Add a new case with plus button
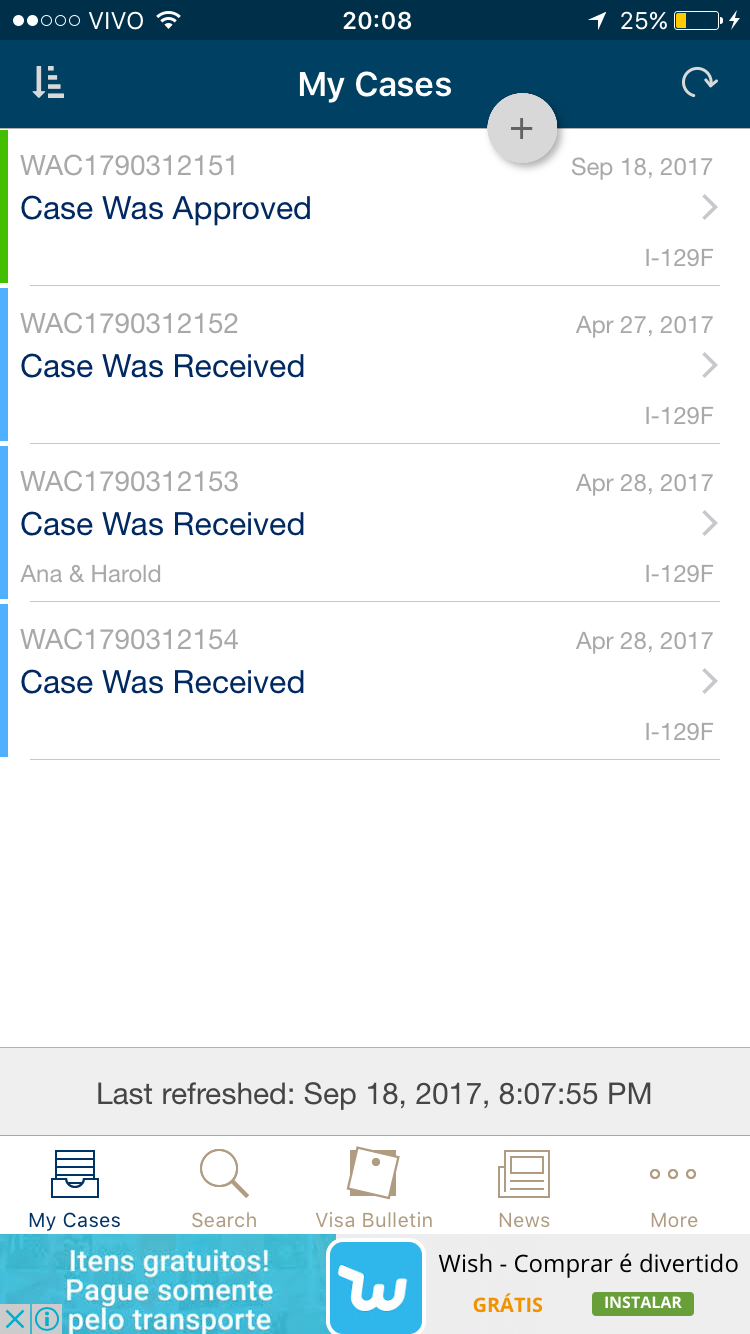The height and width of the screenshot is (1334, 750). (x=522, y=128)
